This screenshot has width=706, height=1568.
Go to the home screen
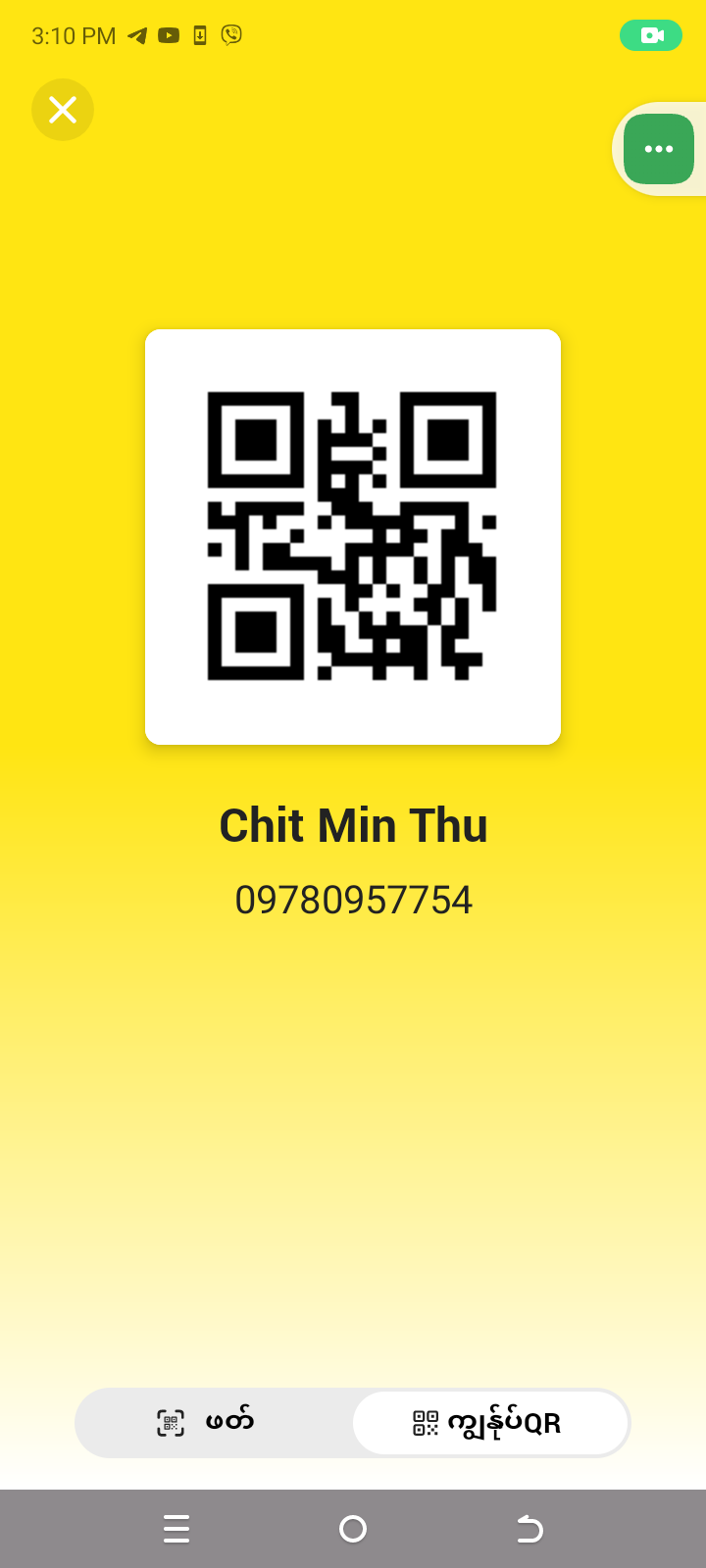click(x=353, y=1529)
